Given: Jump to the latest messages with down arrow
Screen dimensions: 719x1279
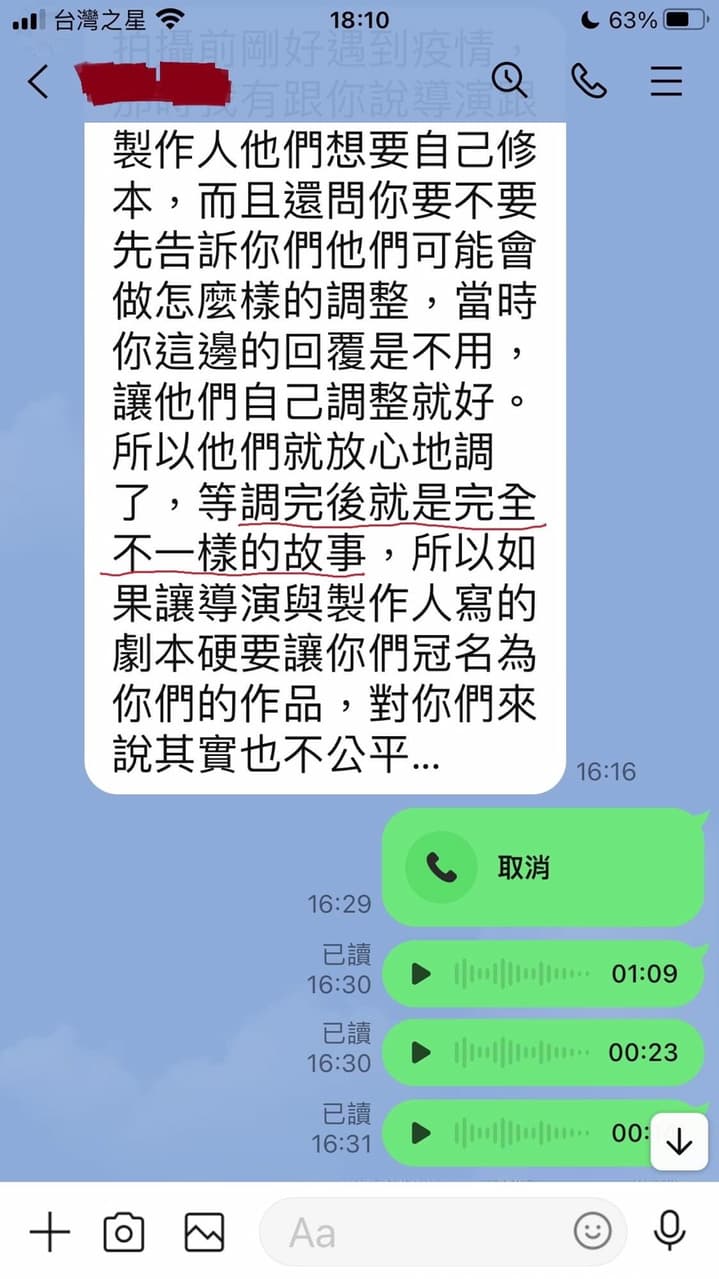Looking at the screenshot, I should (679, 1141).
